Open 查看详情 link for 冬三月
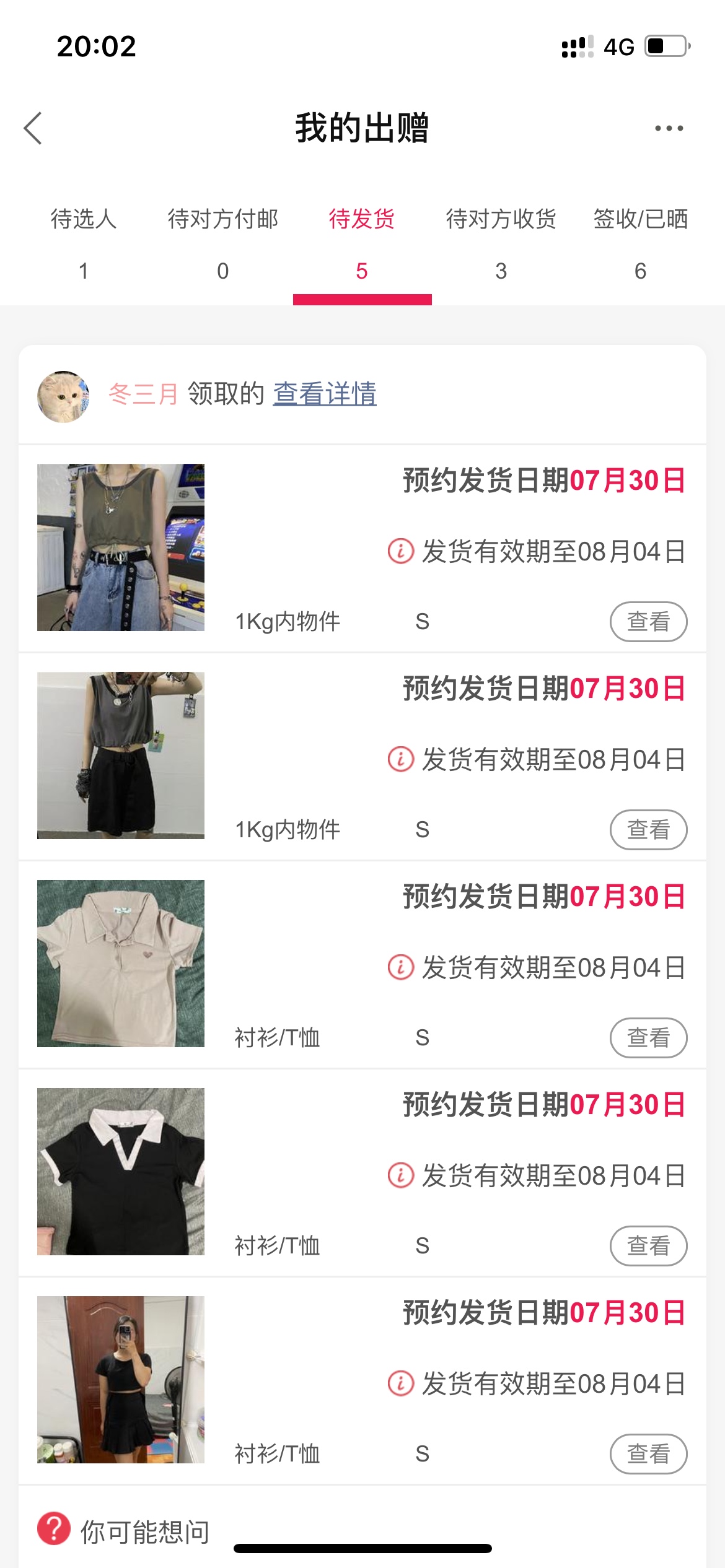The height and width of the screenshot is (1568, 725). pyautogui.click(x=325, y=394)
